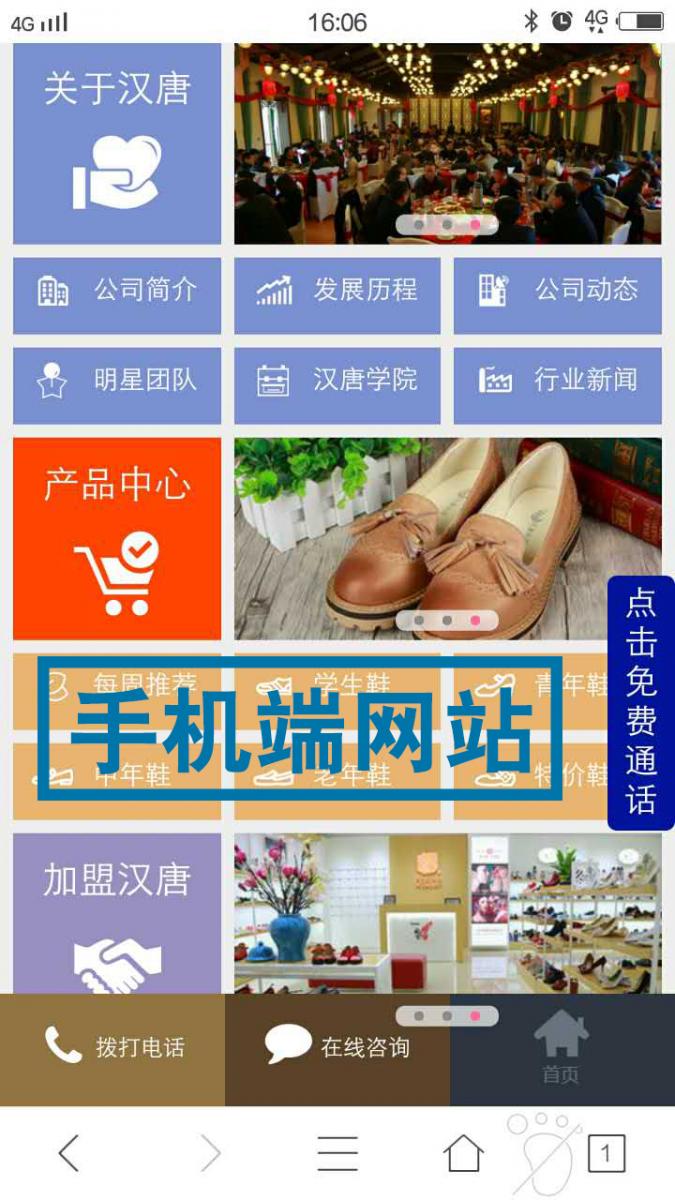Go to 汉唐学院

click(x=337, y=380)
